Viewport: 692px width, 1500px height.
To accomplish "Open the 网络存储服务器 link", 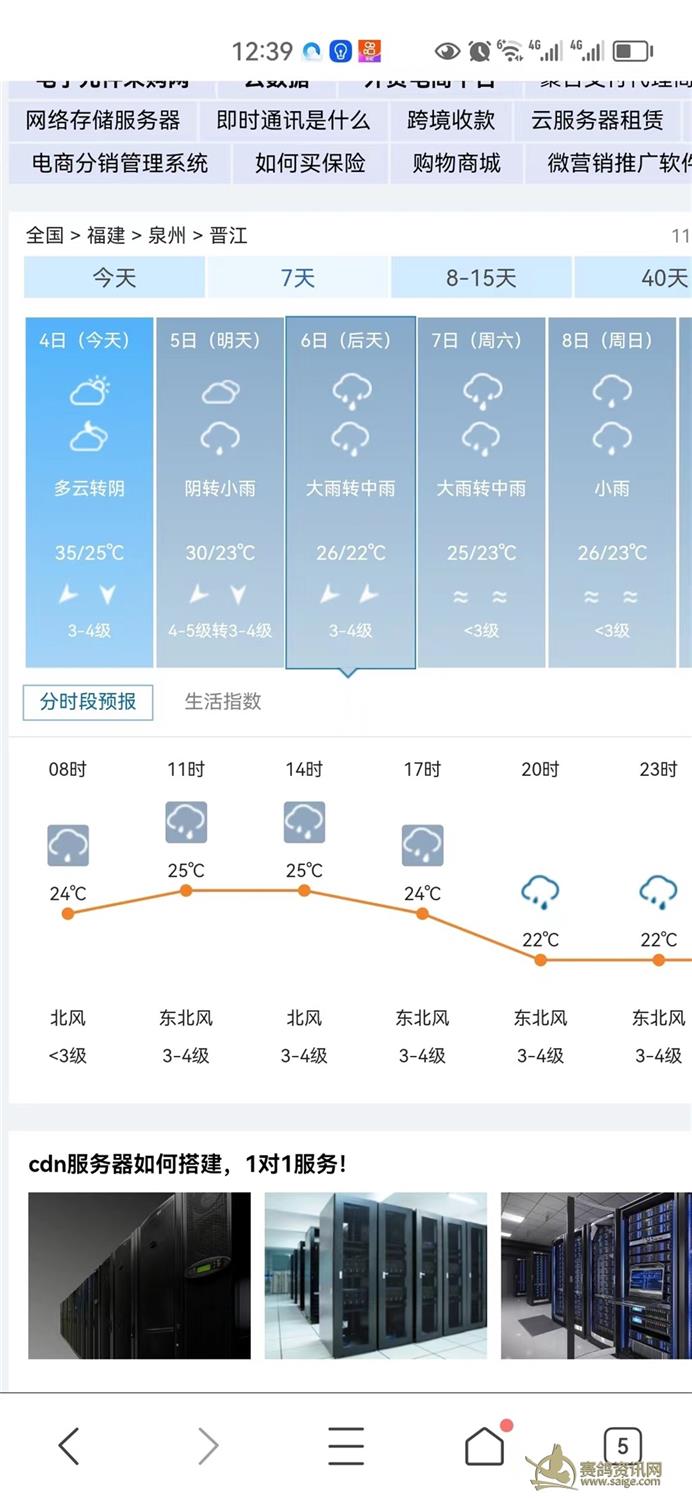I will [x=102, y=121].
